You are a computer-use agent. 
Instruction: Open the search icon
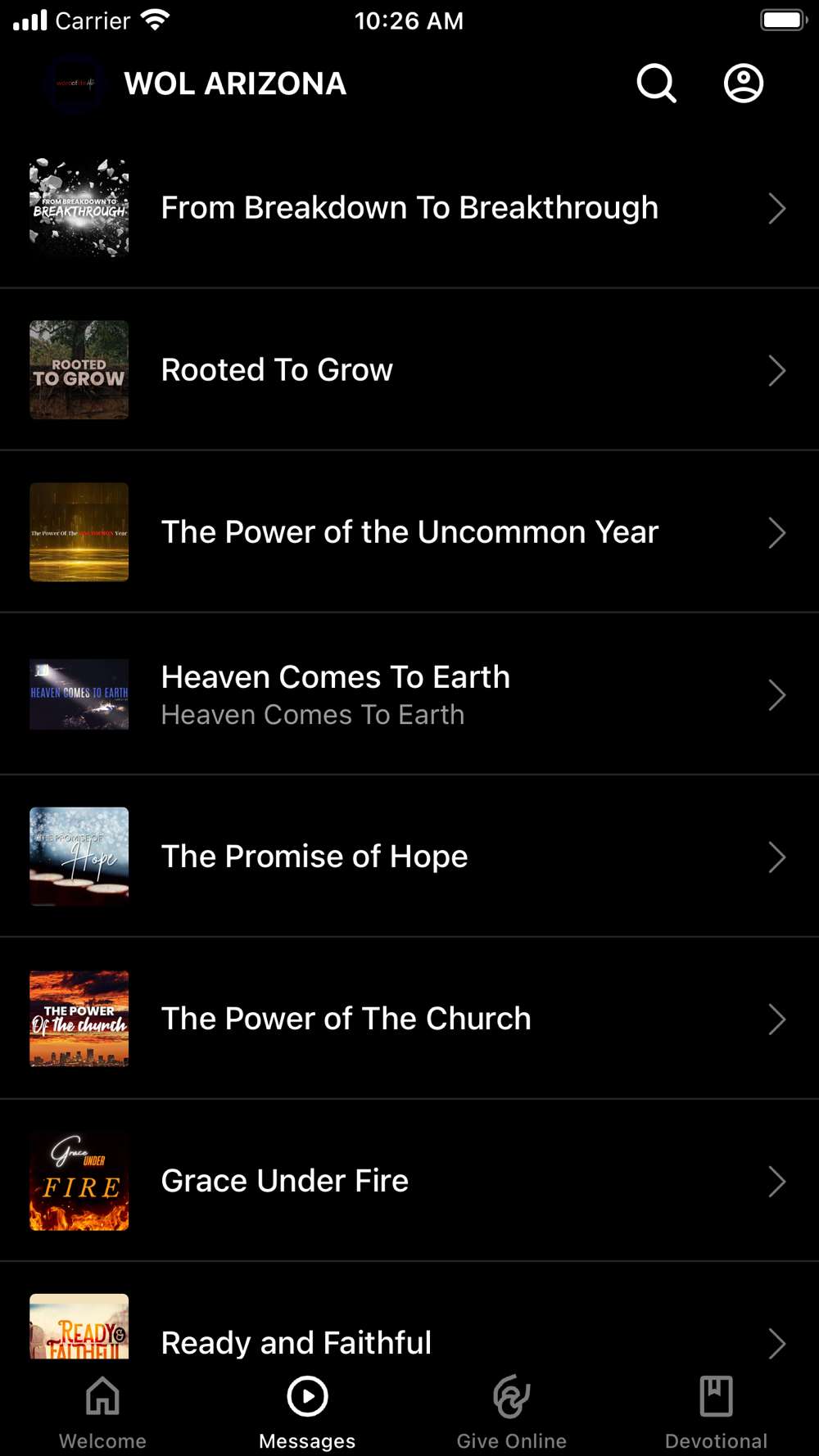pyautogui.click(x=657, y=84)
